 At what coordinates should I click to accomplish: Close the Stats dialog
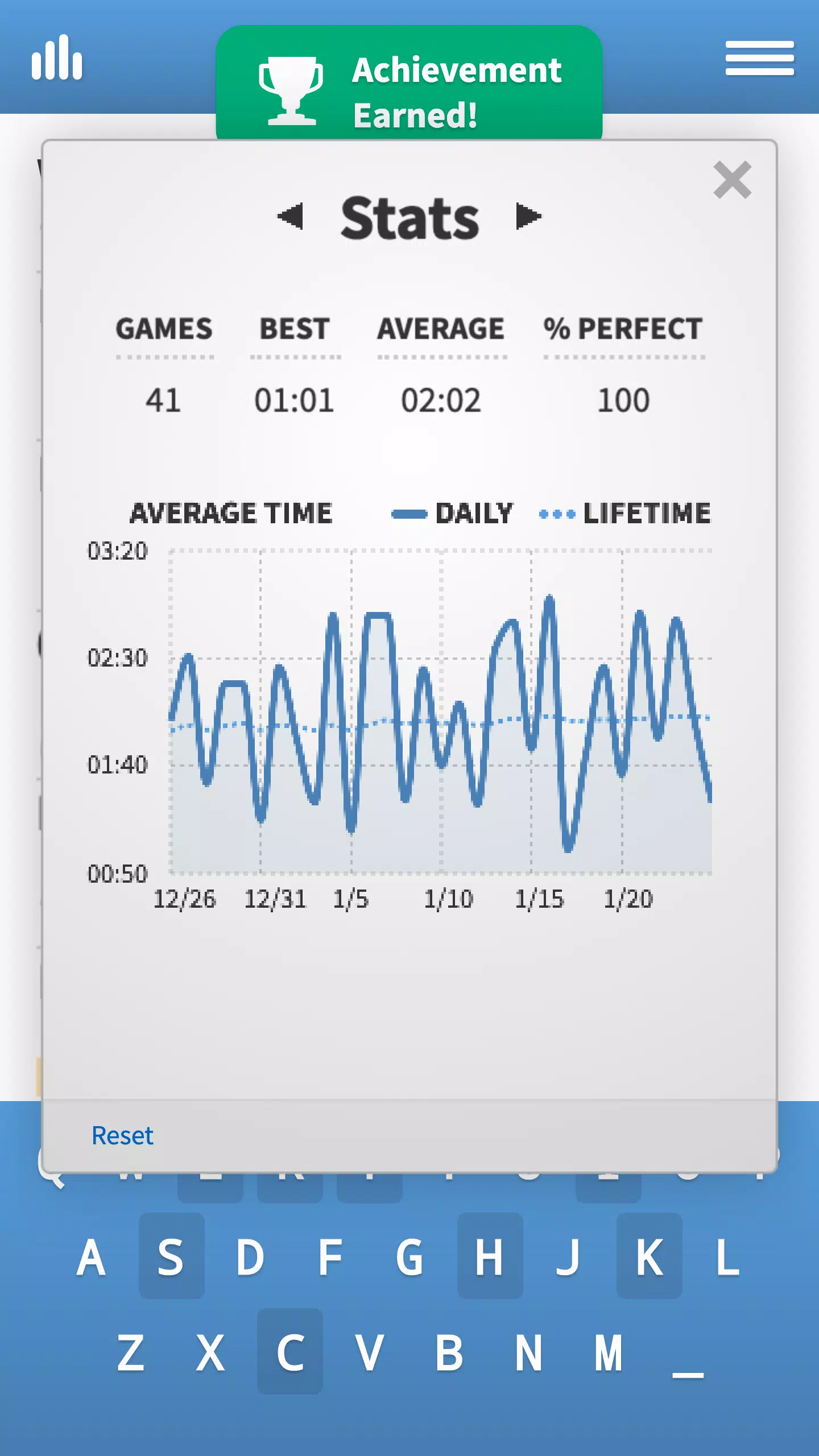(732, 180)
